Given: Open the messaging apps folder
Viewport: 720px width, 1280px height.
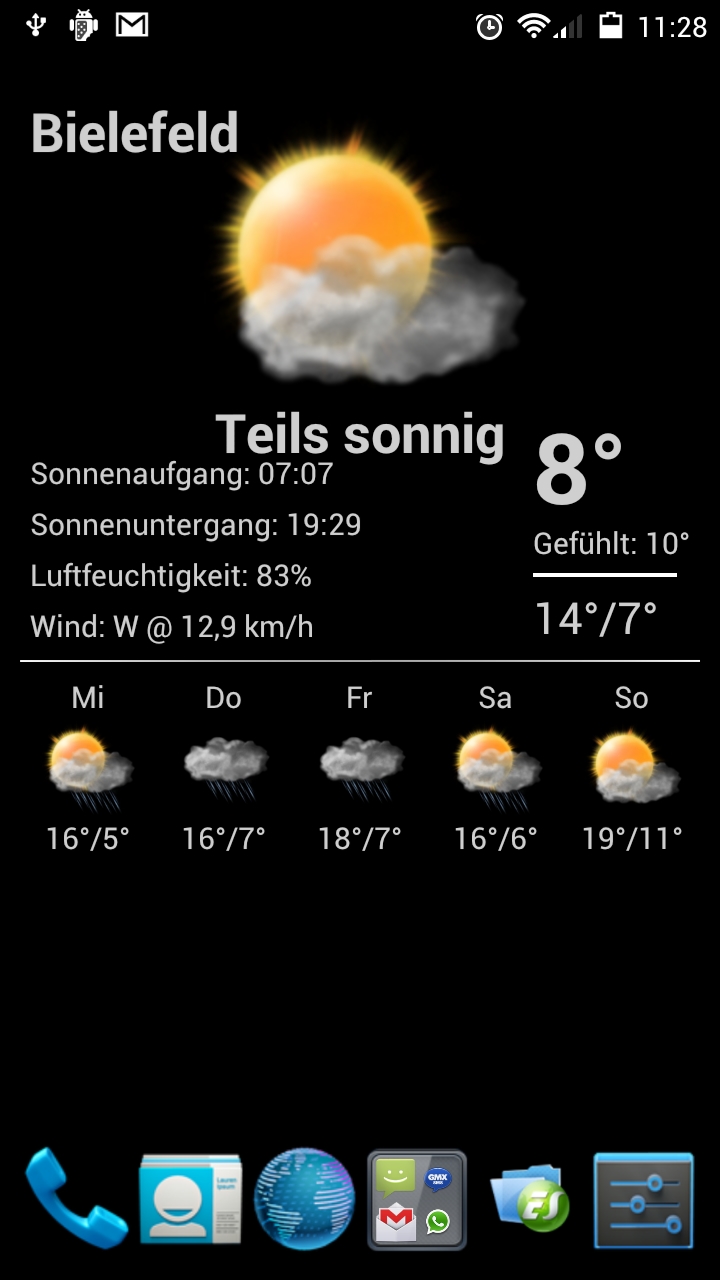Looking at the screenshot, I should [417, 1199].
